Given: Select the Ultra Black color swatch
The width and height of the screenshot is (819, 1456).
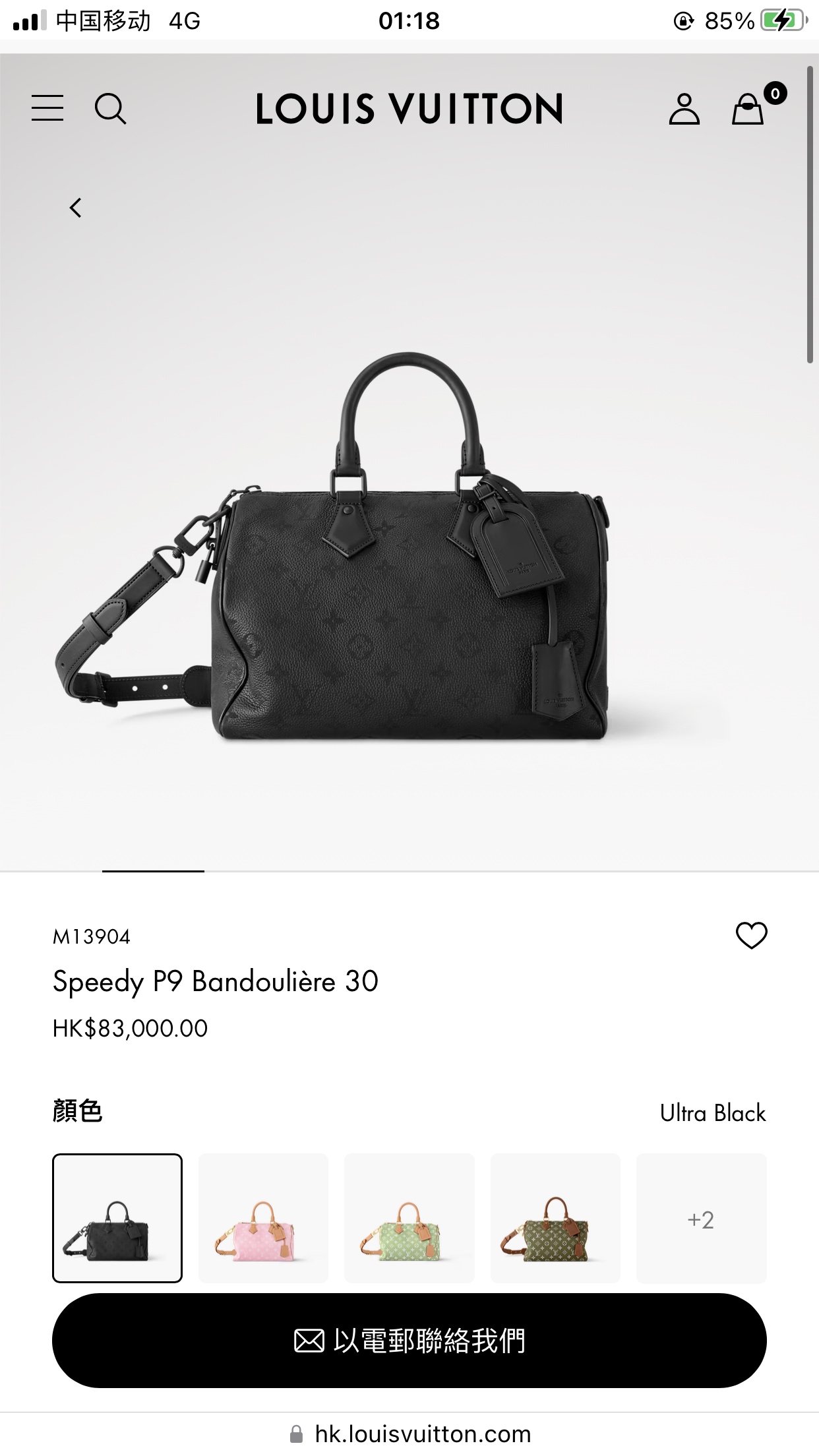Looking at the screenshot, I should tap(117, 1218).
